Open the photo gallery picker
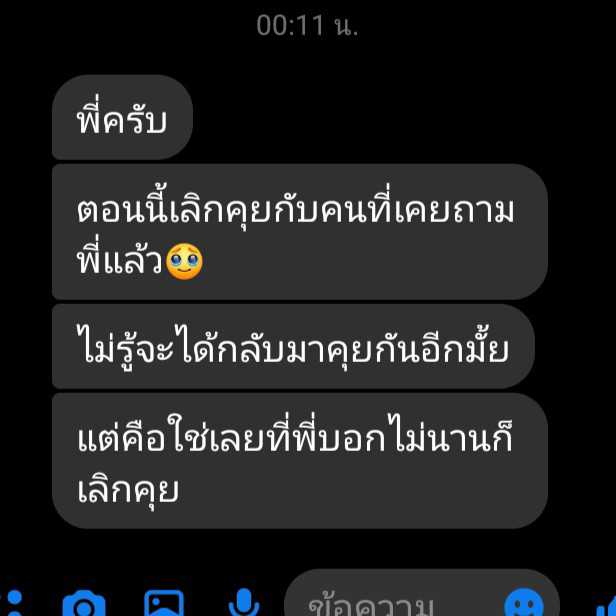Viewport: 616px width, 616px height. pos(164,604)
